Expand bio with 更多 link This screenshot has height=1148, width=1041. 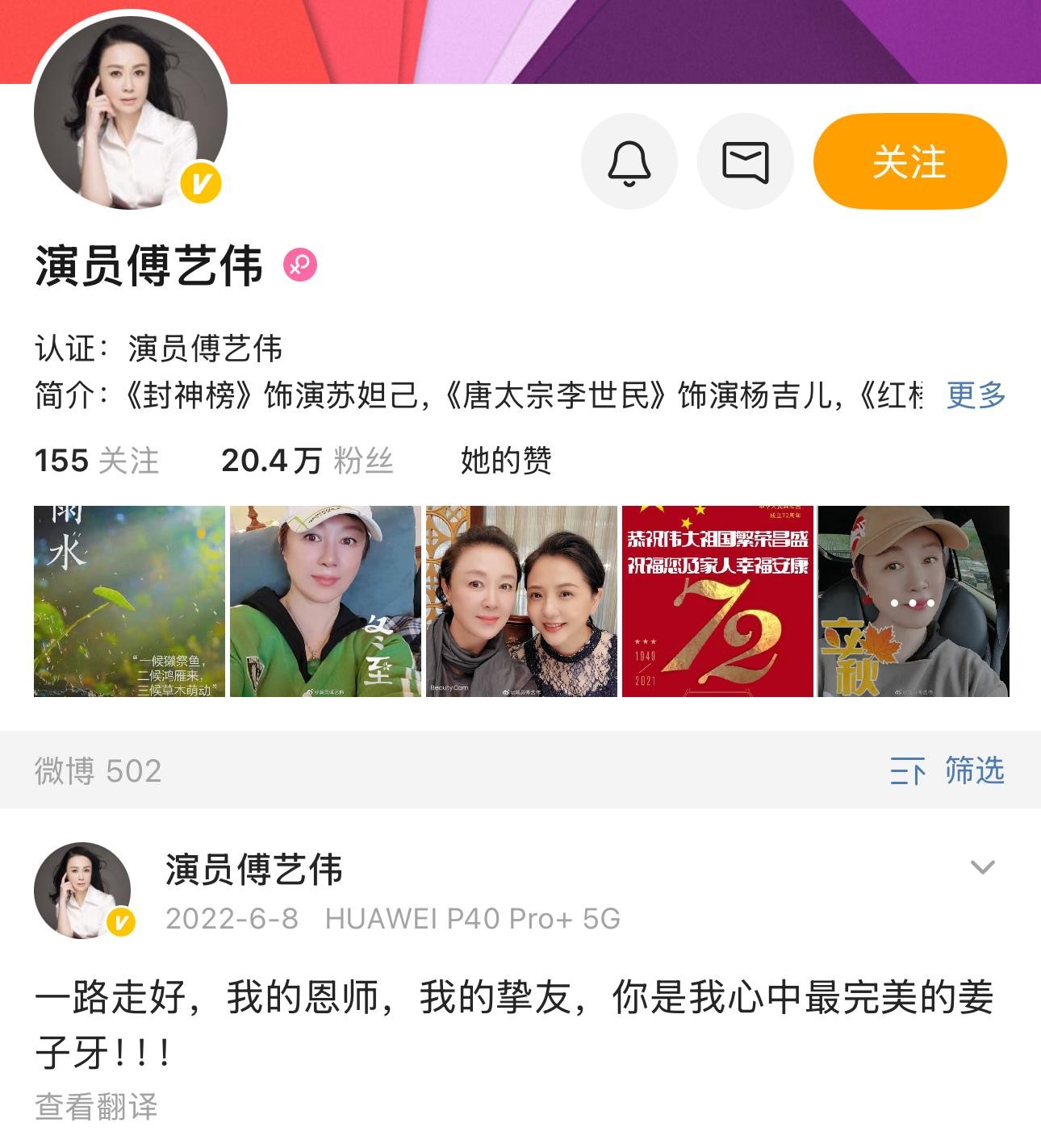tap(976, 395)
